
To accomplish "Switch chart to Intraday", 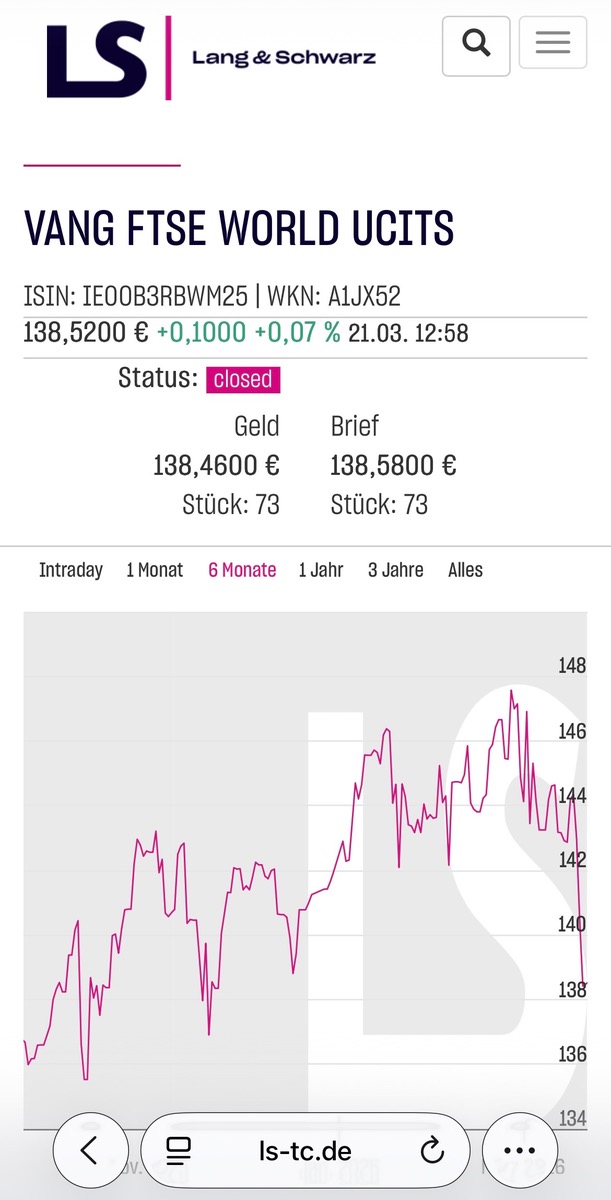I will tap(71, 570).
